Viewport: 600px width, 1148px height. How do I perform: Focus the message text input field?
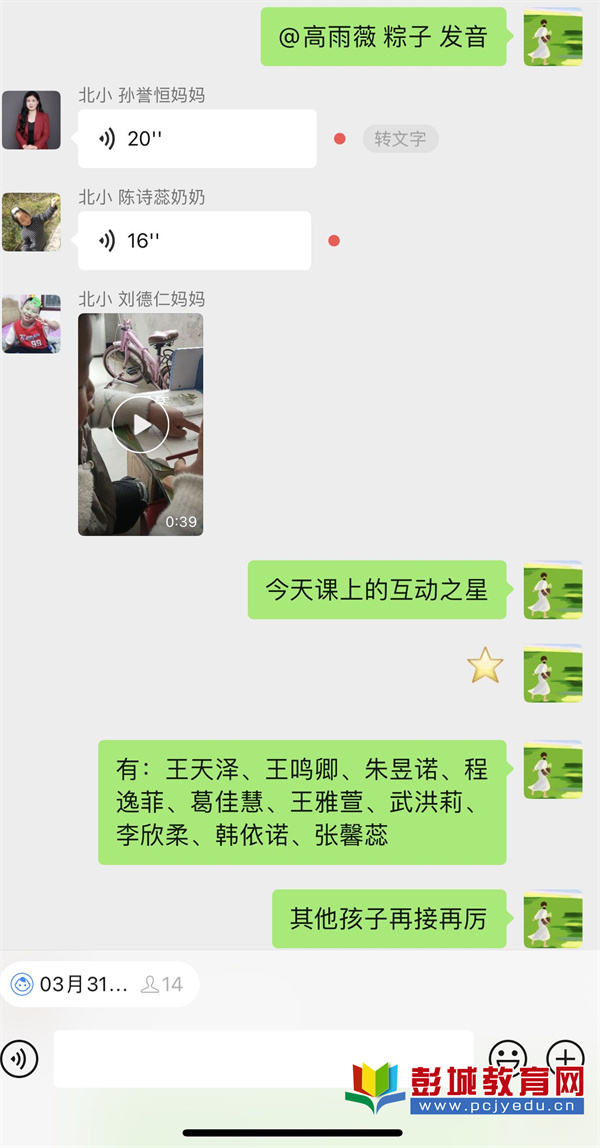(x=262, y=1058)
